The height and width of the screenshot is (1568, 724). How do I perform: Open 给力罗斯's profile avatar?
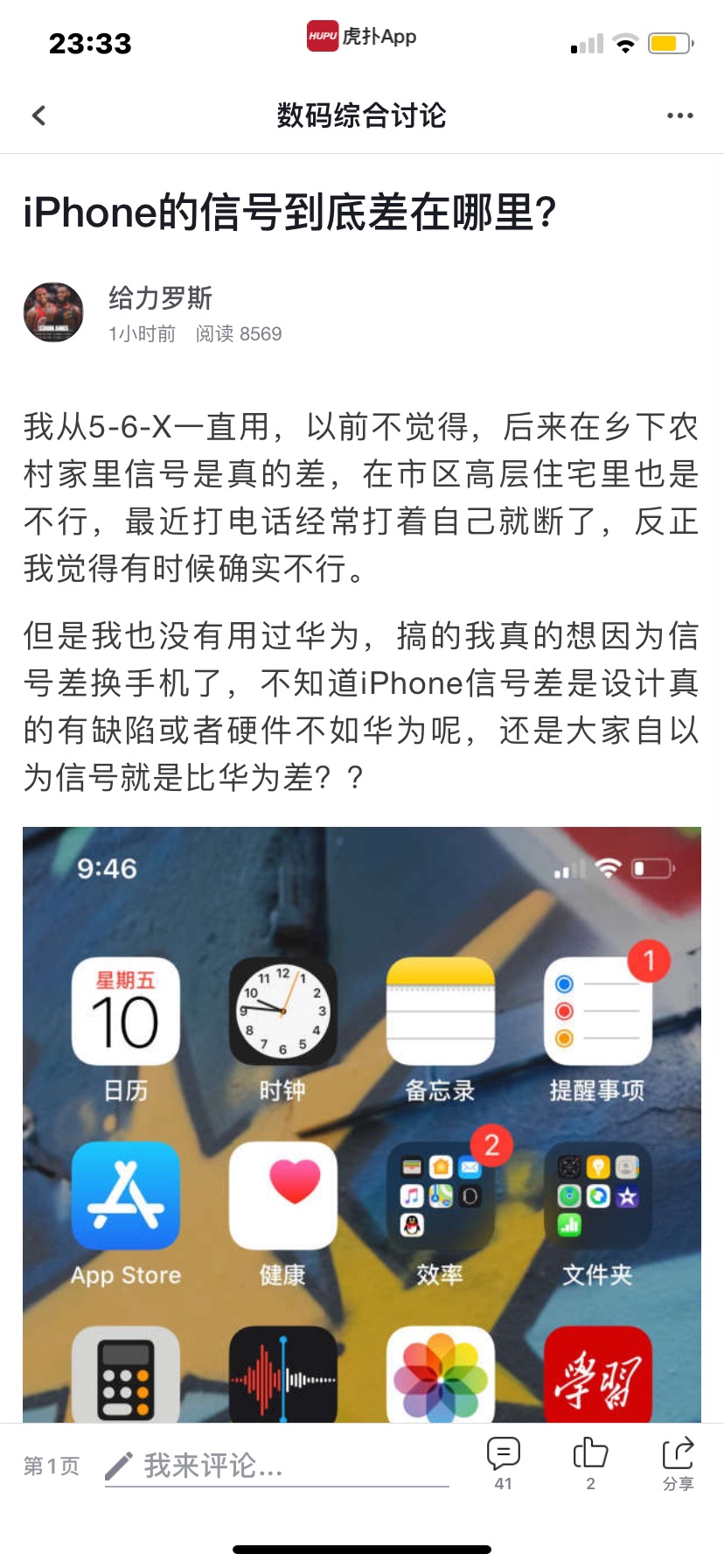coord(53,312)
